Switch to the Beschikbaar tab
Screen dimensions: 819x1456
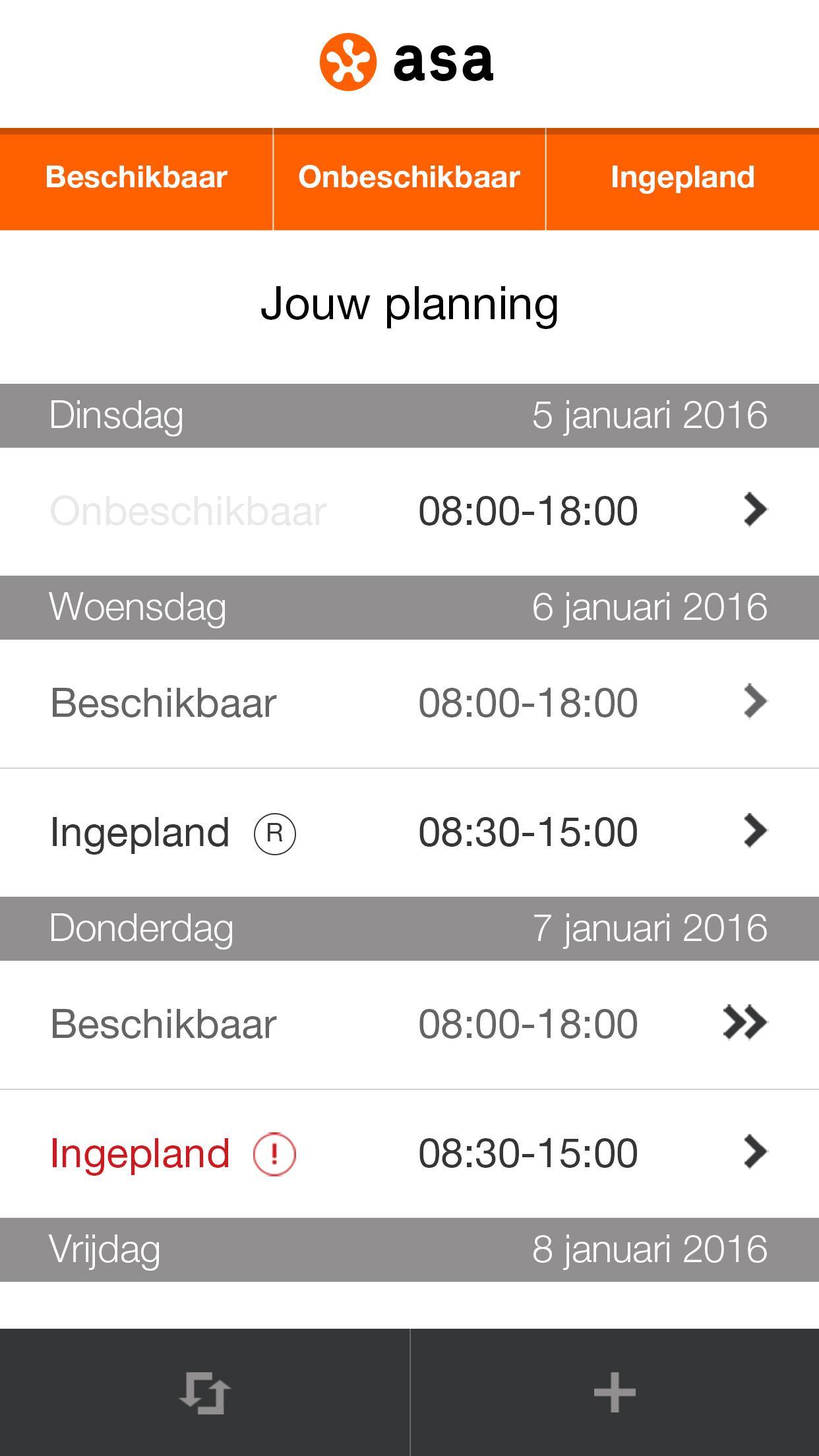135,177
